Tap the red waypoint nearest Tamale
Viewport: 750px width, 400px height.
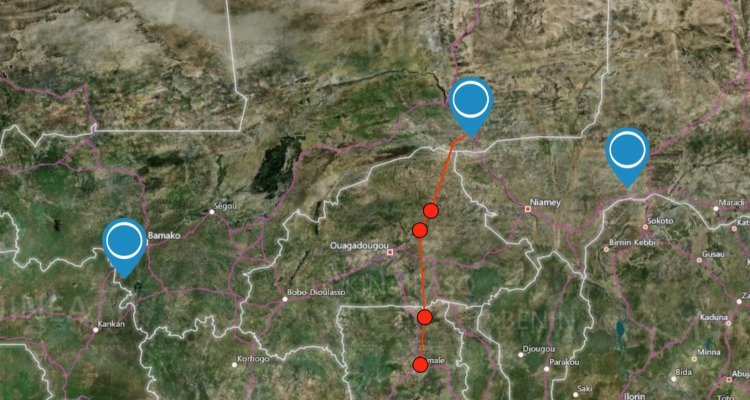click(x=420, y=365)
